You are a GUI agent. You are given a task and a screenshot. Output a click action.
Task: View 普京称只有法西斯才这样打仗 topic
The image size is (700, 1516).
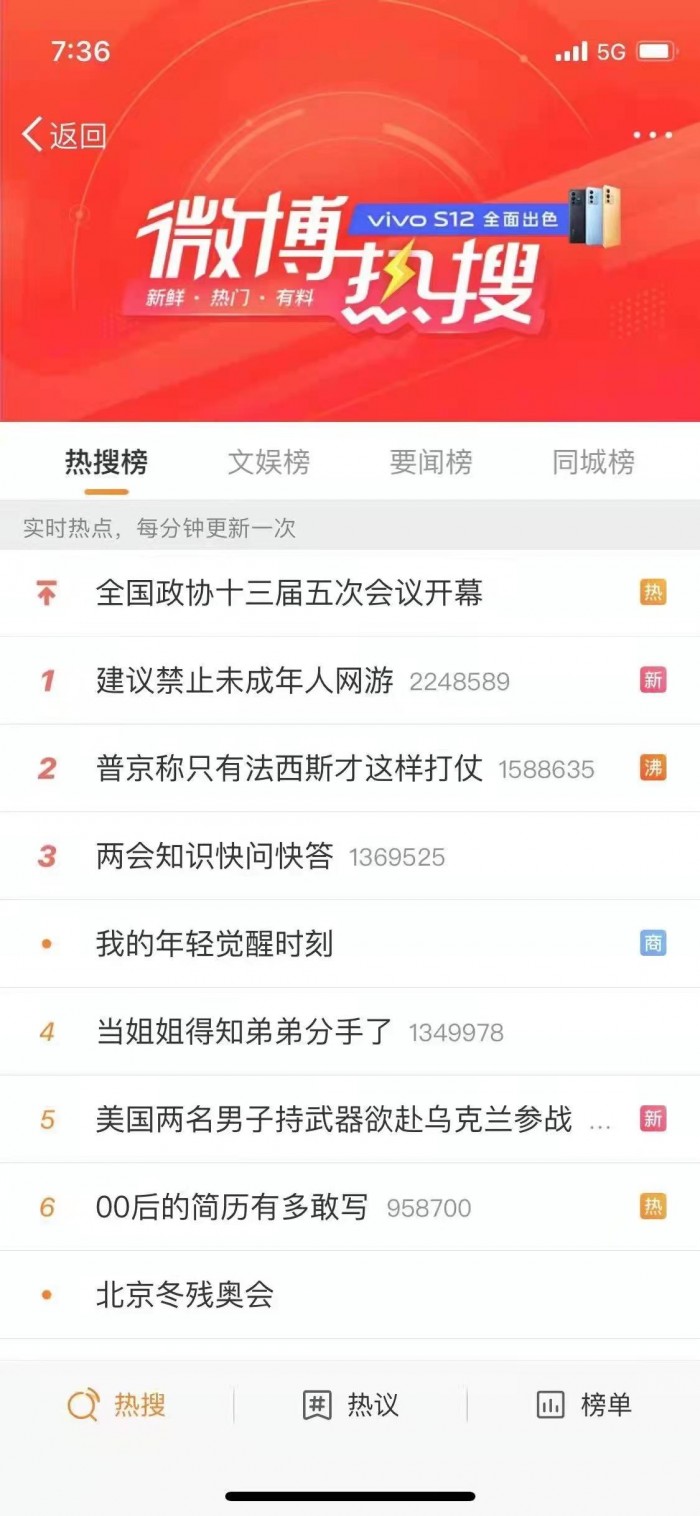(289, 768)
